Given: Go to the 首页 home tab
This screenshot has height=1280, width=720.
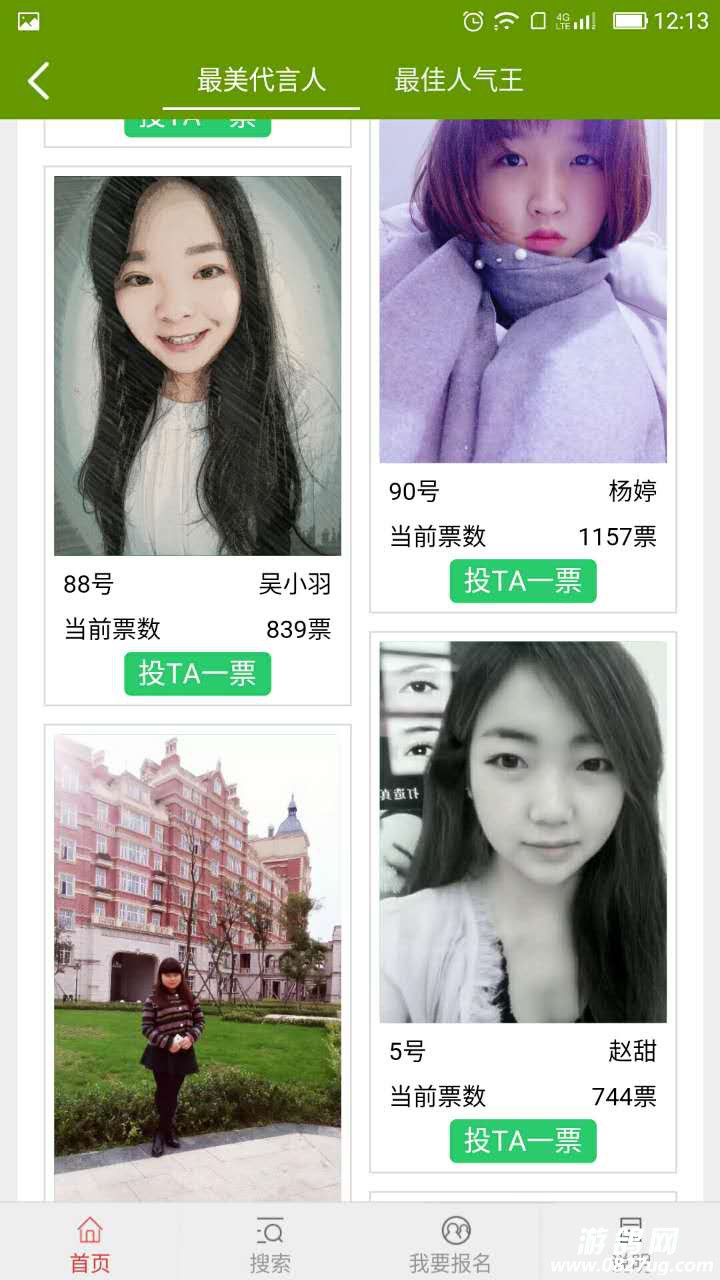Looking at the screenshot, I should [90, 1243].
